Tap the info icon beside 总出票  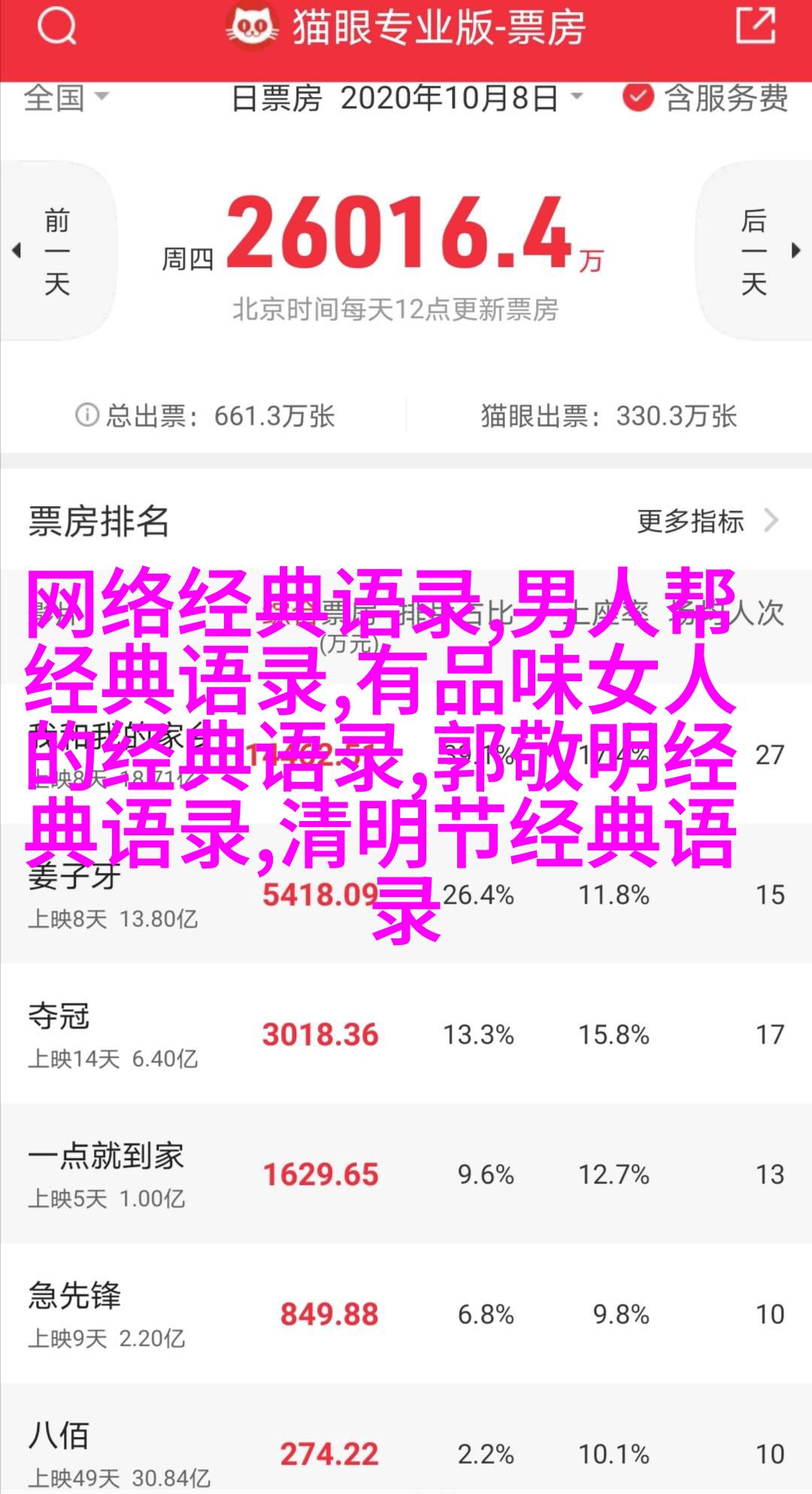point(86,414)
